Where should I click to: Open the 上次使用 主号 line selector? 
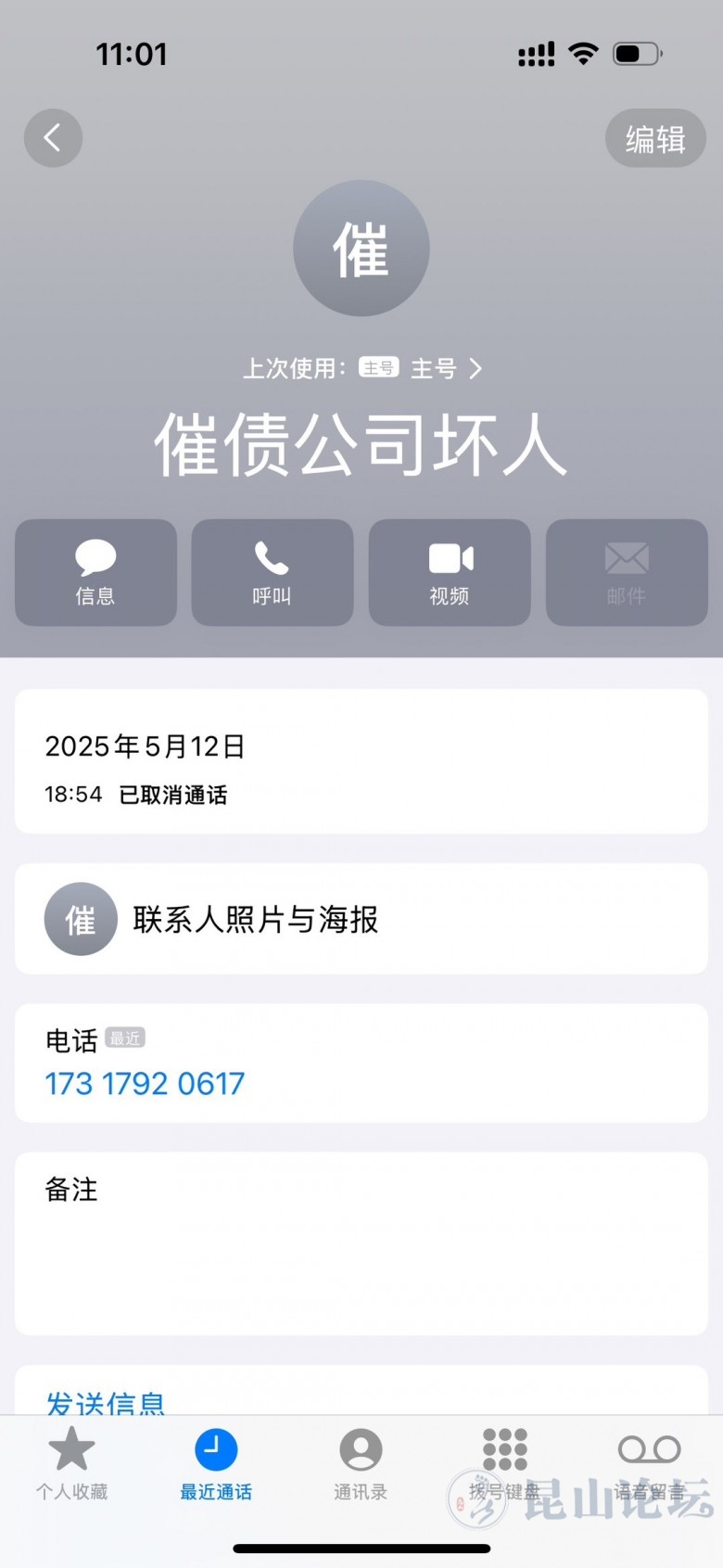pos(361,368)
